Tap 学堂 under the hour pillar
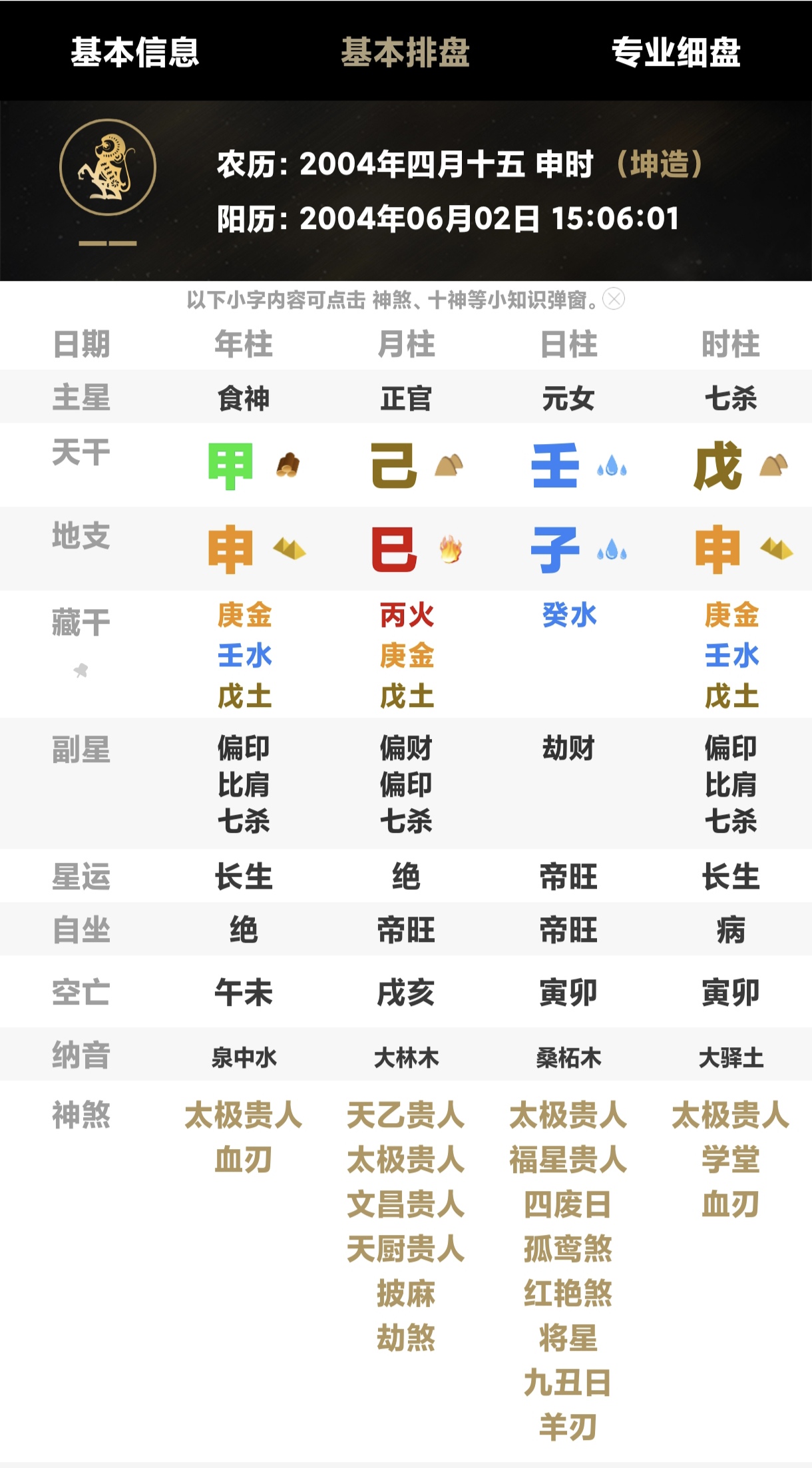 (731, 1159)
